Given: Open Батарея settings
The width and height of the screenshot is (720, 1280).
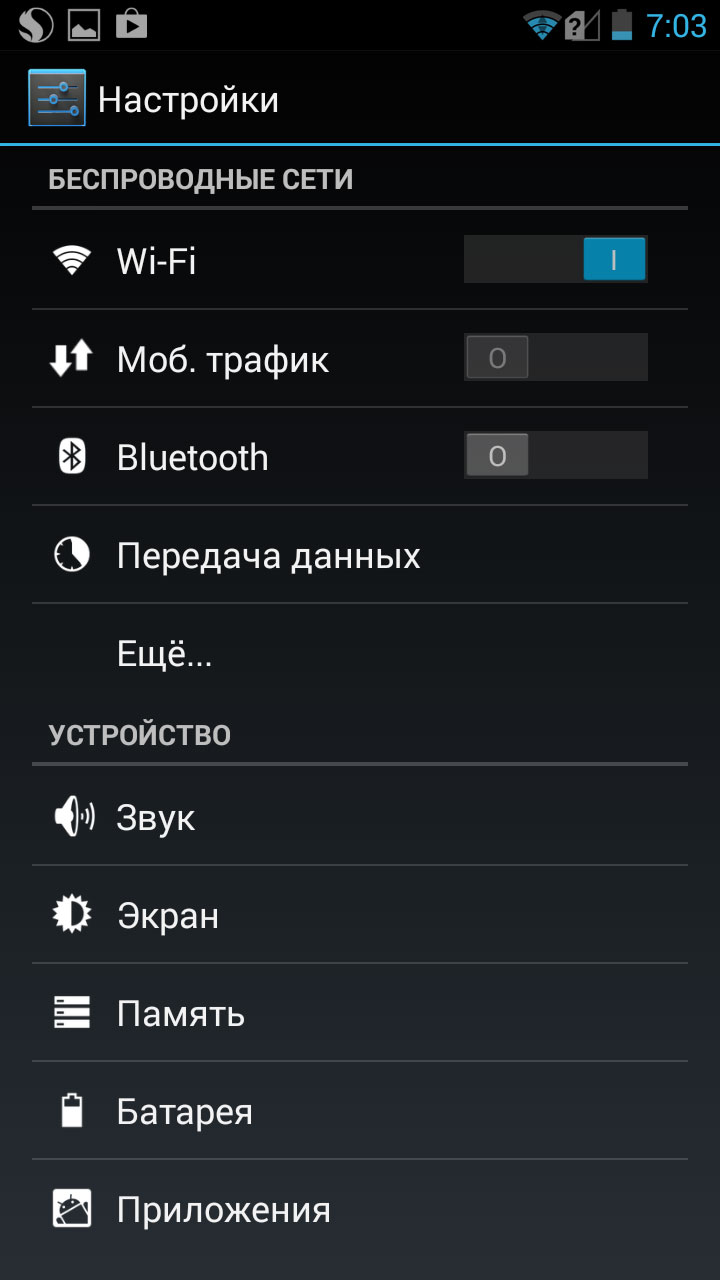Looking at the screenshot, I should (x=185, y=1111).
